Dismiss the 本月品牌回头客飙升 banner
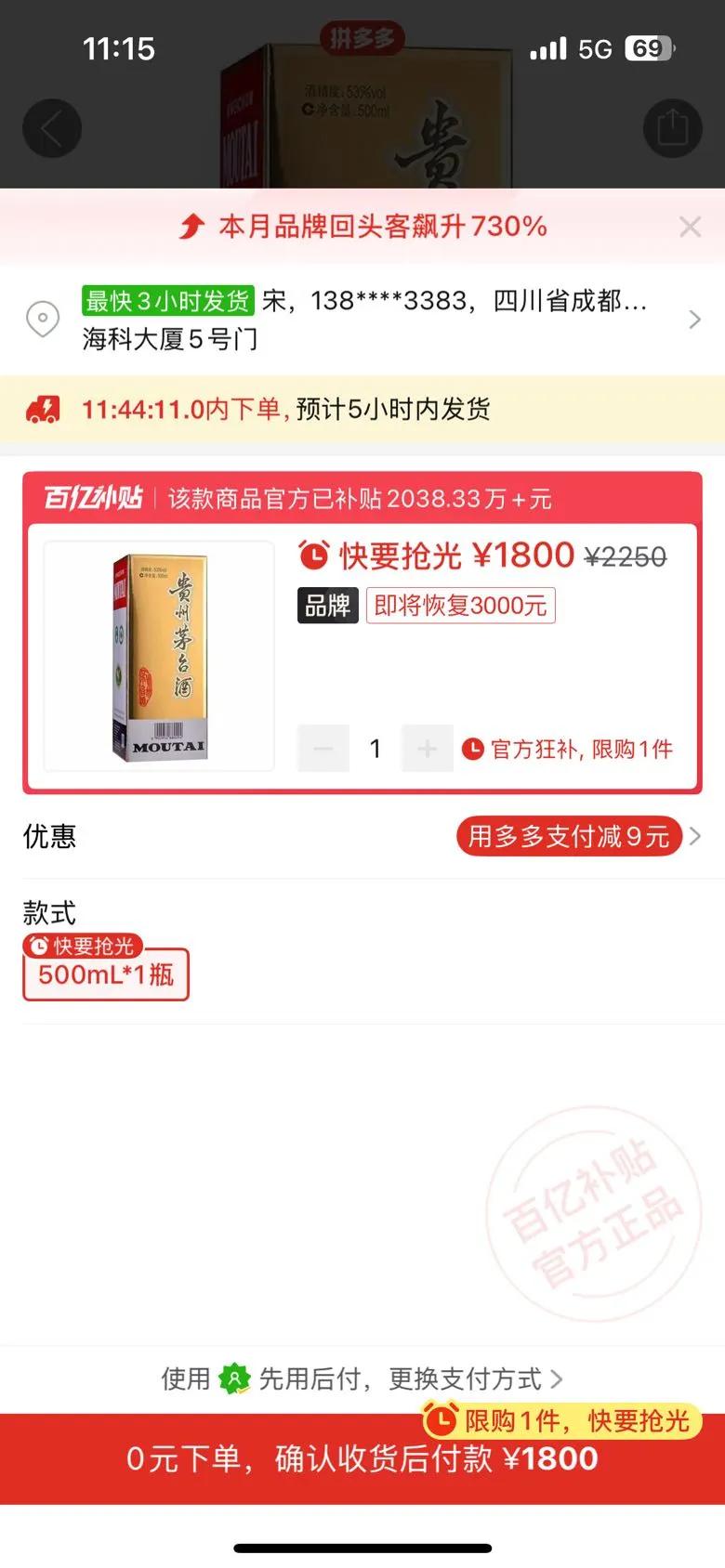This screenshot has height=1568, width=725. (690, 227)
